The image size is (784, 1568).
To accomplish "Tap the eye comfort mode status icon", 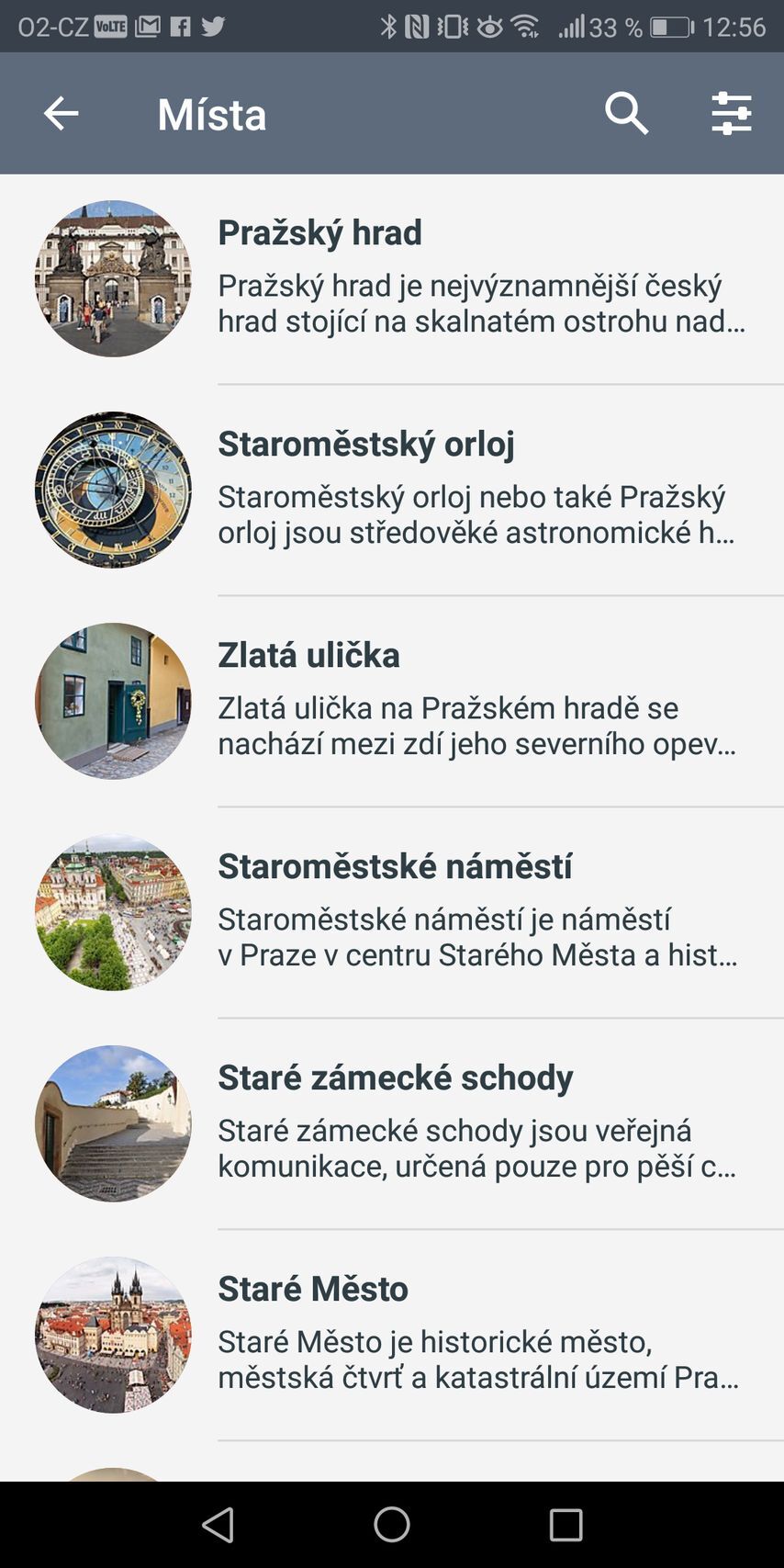I will point(490,28).
